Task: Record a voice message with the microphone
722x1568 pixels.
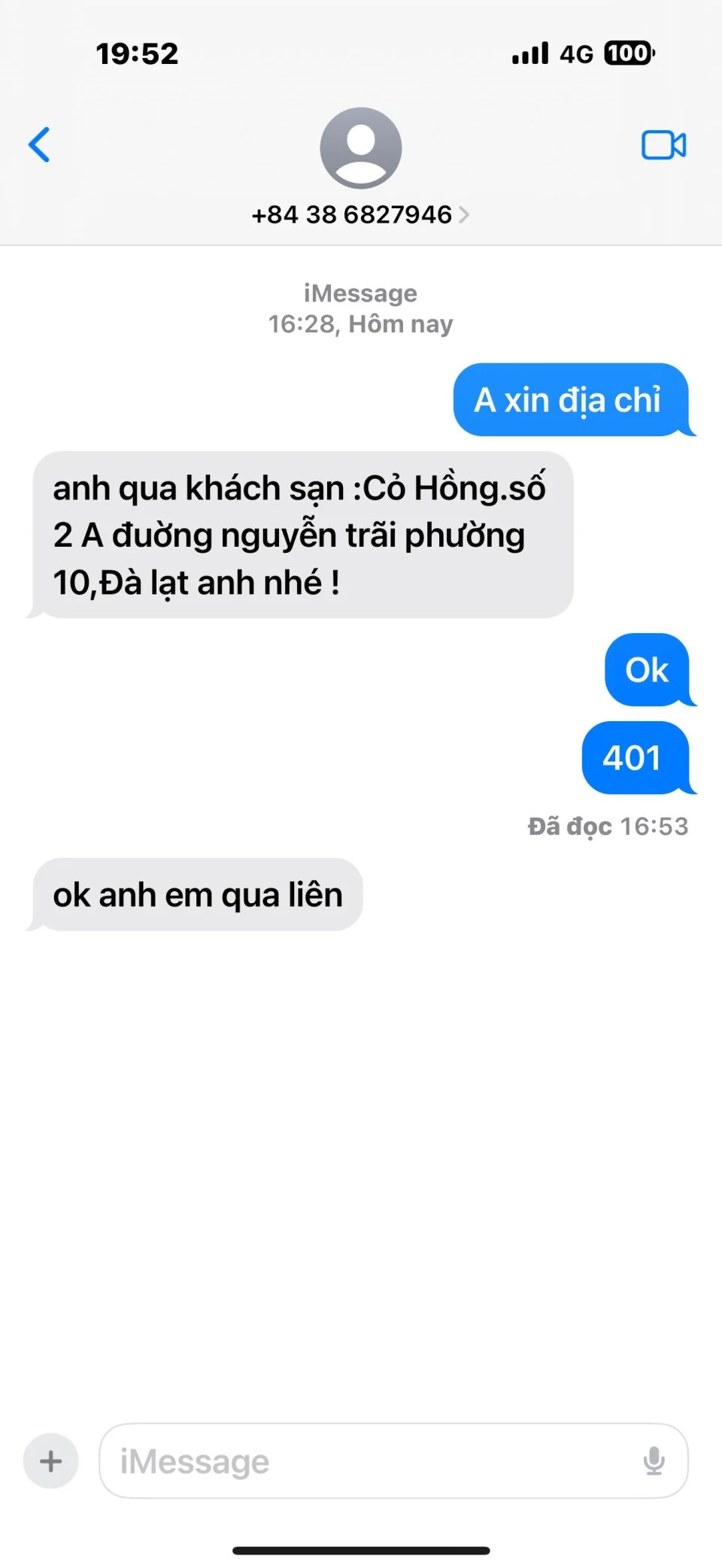Action: click(x=654, y=1461)
